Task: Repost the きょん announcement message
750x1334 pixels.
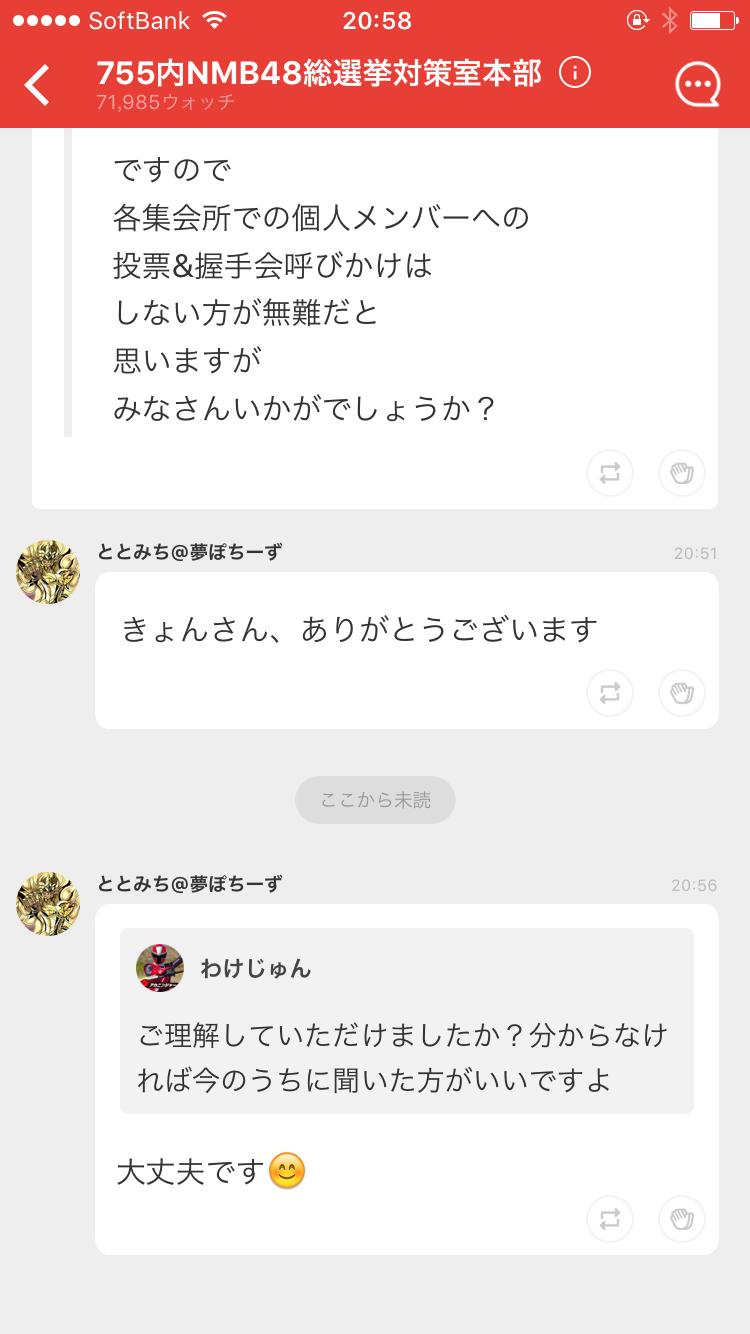Action: coord(610,473)
